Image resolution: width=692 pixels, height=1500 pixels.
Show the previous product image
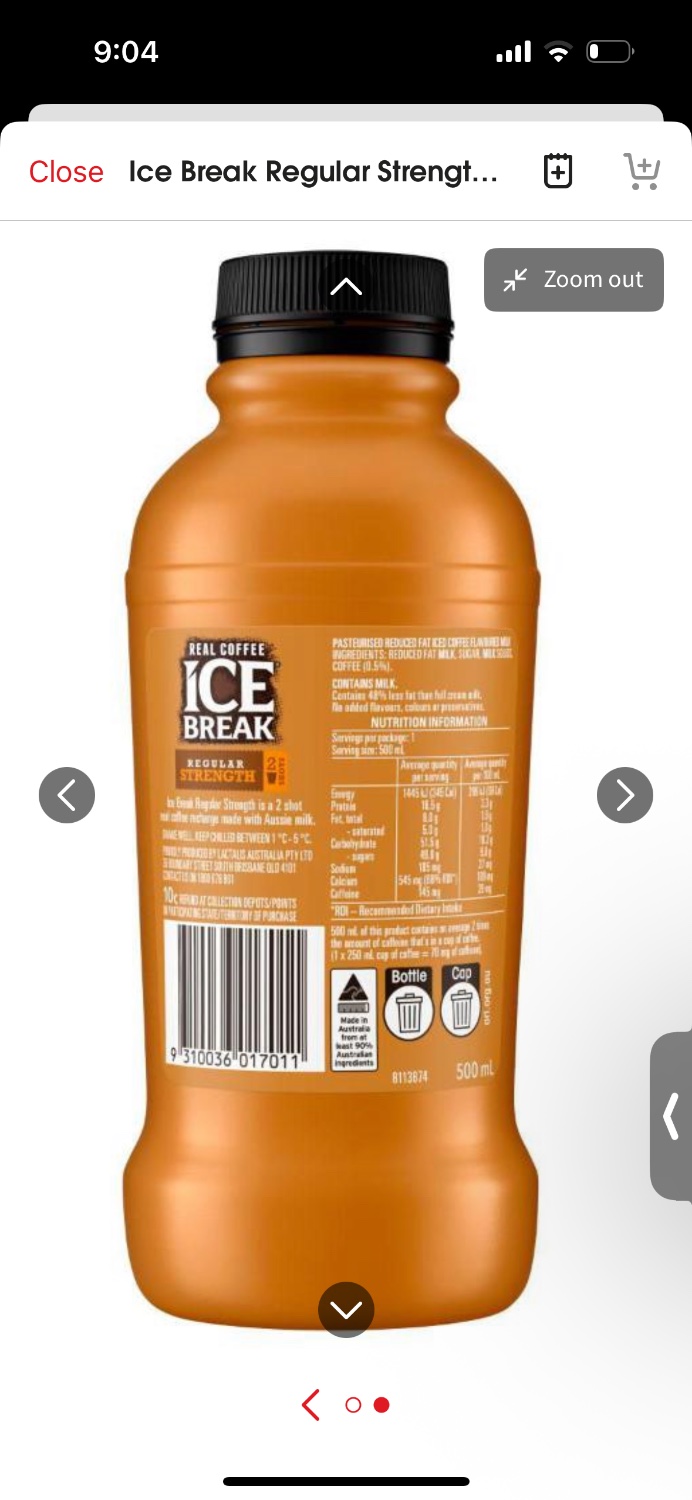click(x=67, y=795)
